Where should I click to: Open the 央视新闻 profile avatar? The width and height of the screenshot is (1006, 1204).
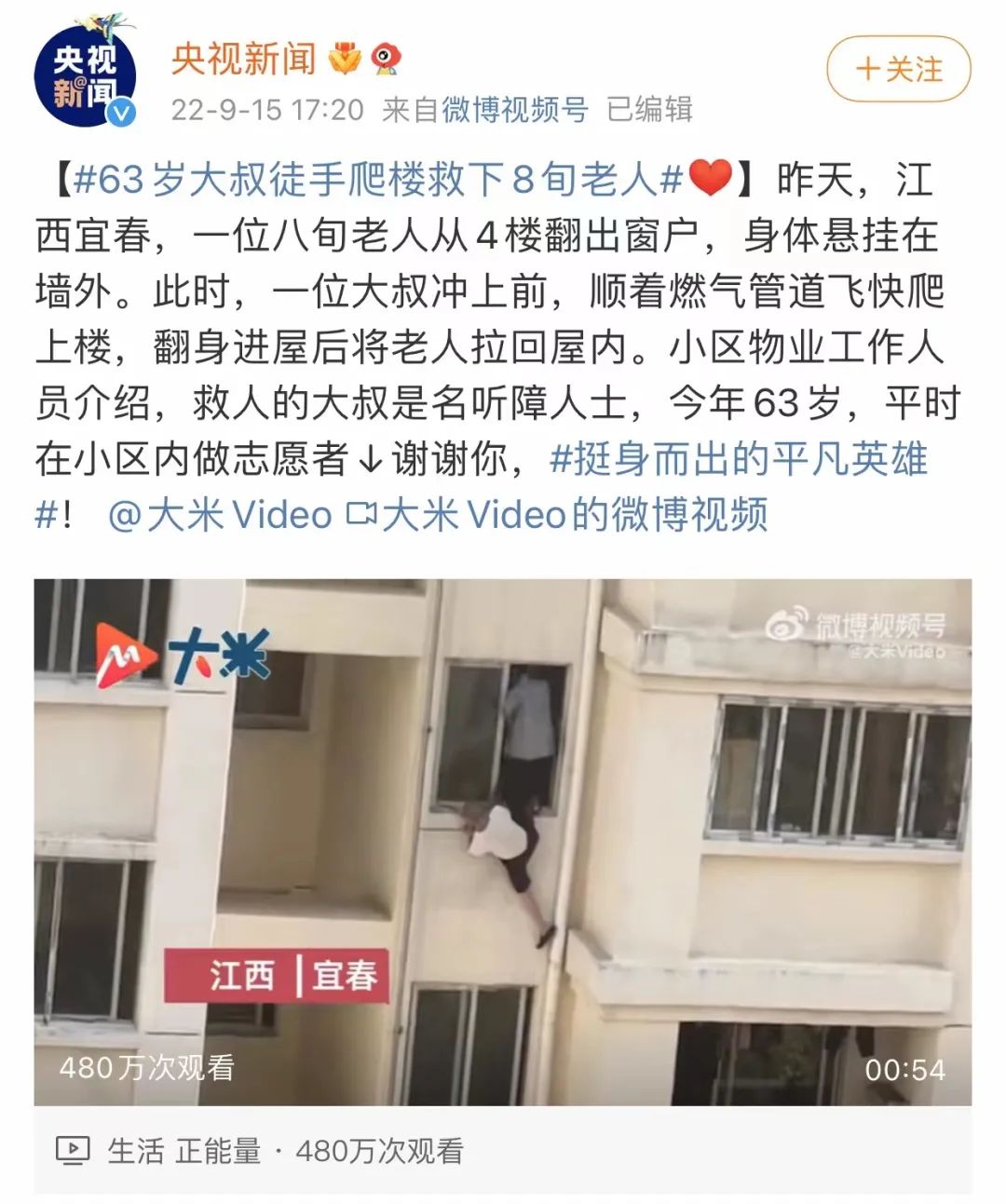pos(85,76)
